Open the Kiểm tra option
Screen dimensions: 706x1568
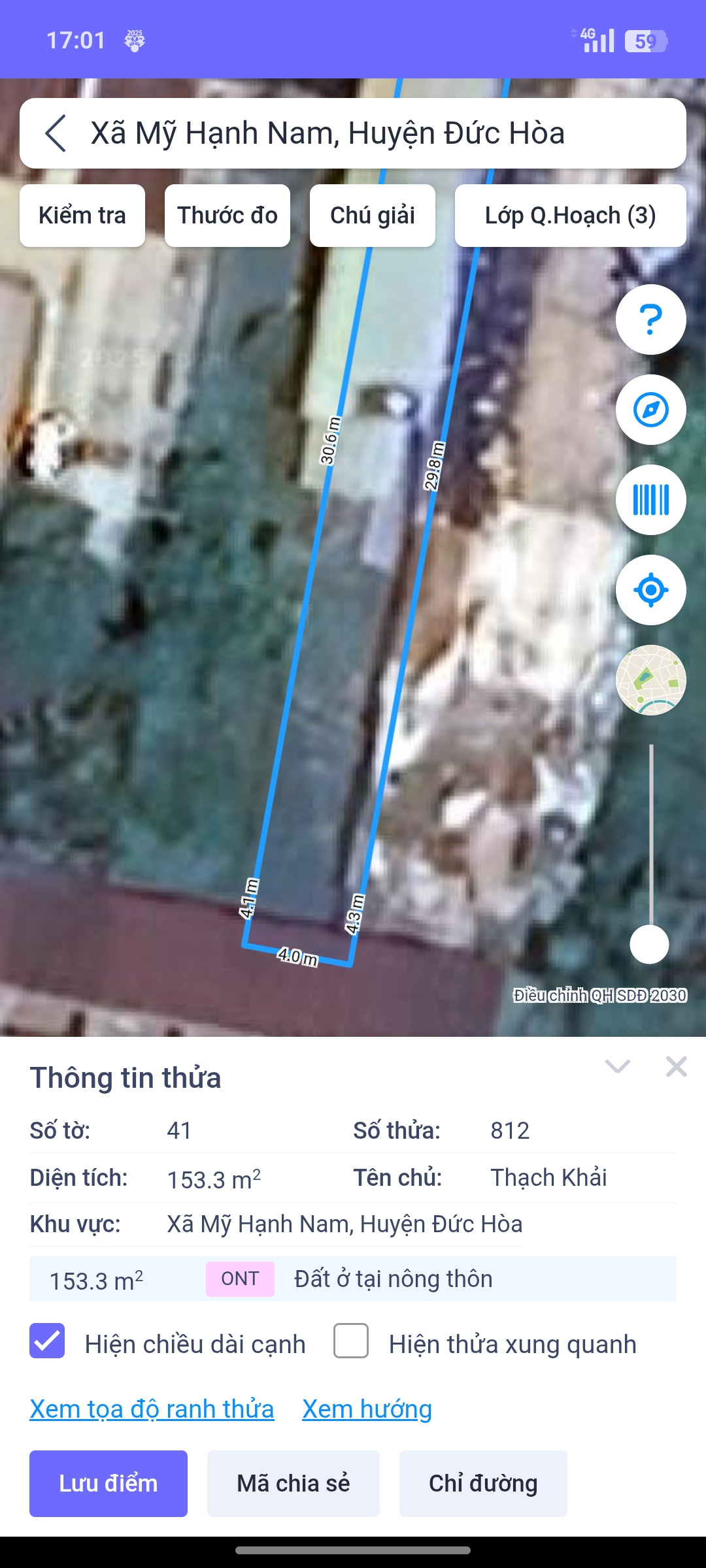click(x=82, y=216)
